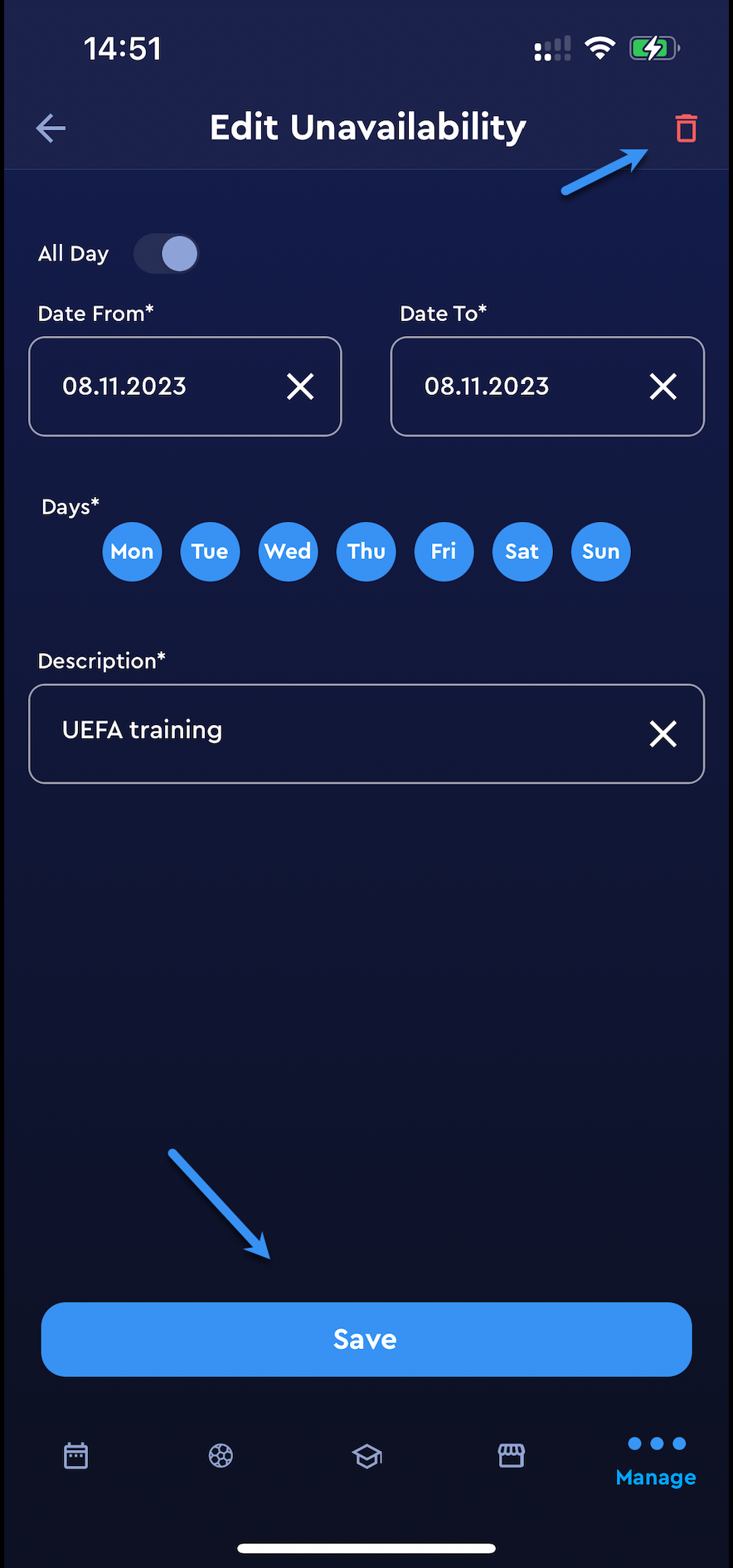Screen dimensions: 733x1568
Task: Clear the Date From value
Action: [x=300, y=387]
